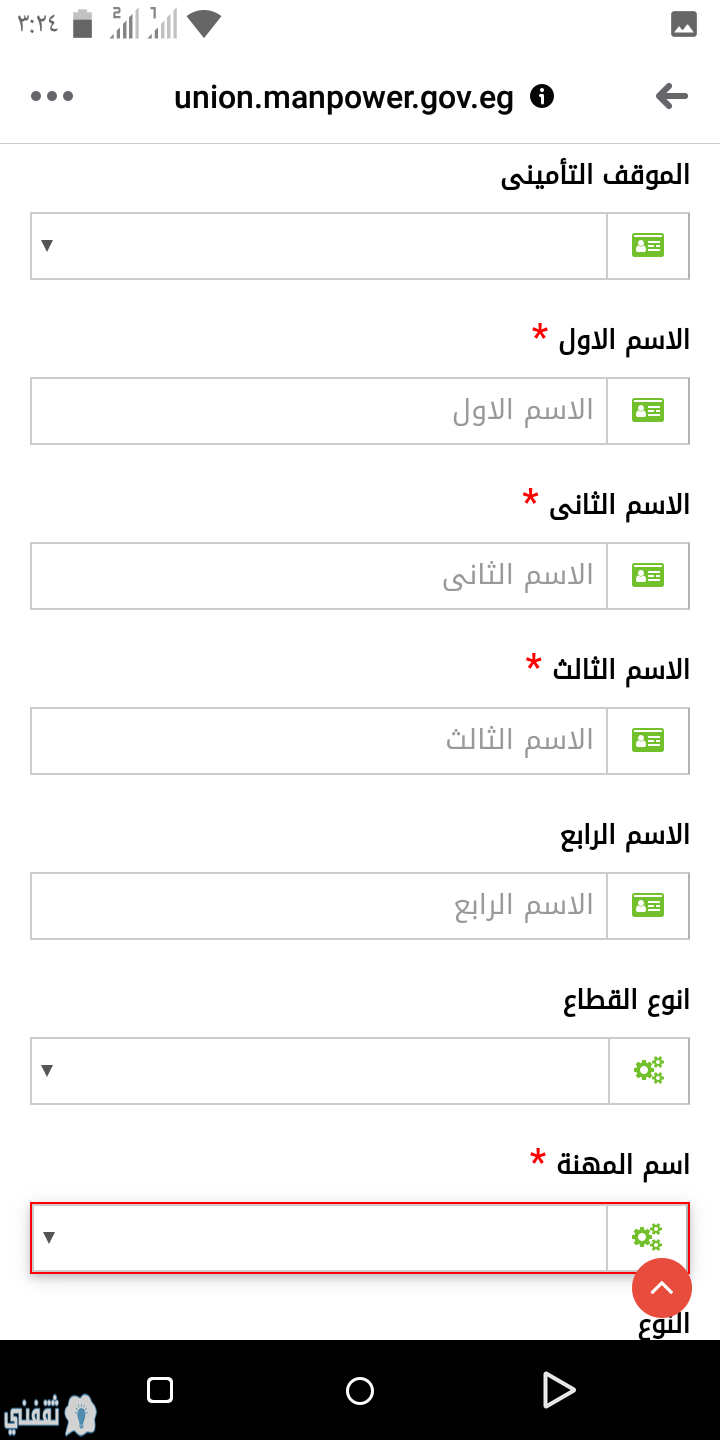View site info next to the URL
The image size is (720, 1440).
pos(542,96)
